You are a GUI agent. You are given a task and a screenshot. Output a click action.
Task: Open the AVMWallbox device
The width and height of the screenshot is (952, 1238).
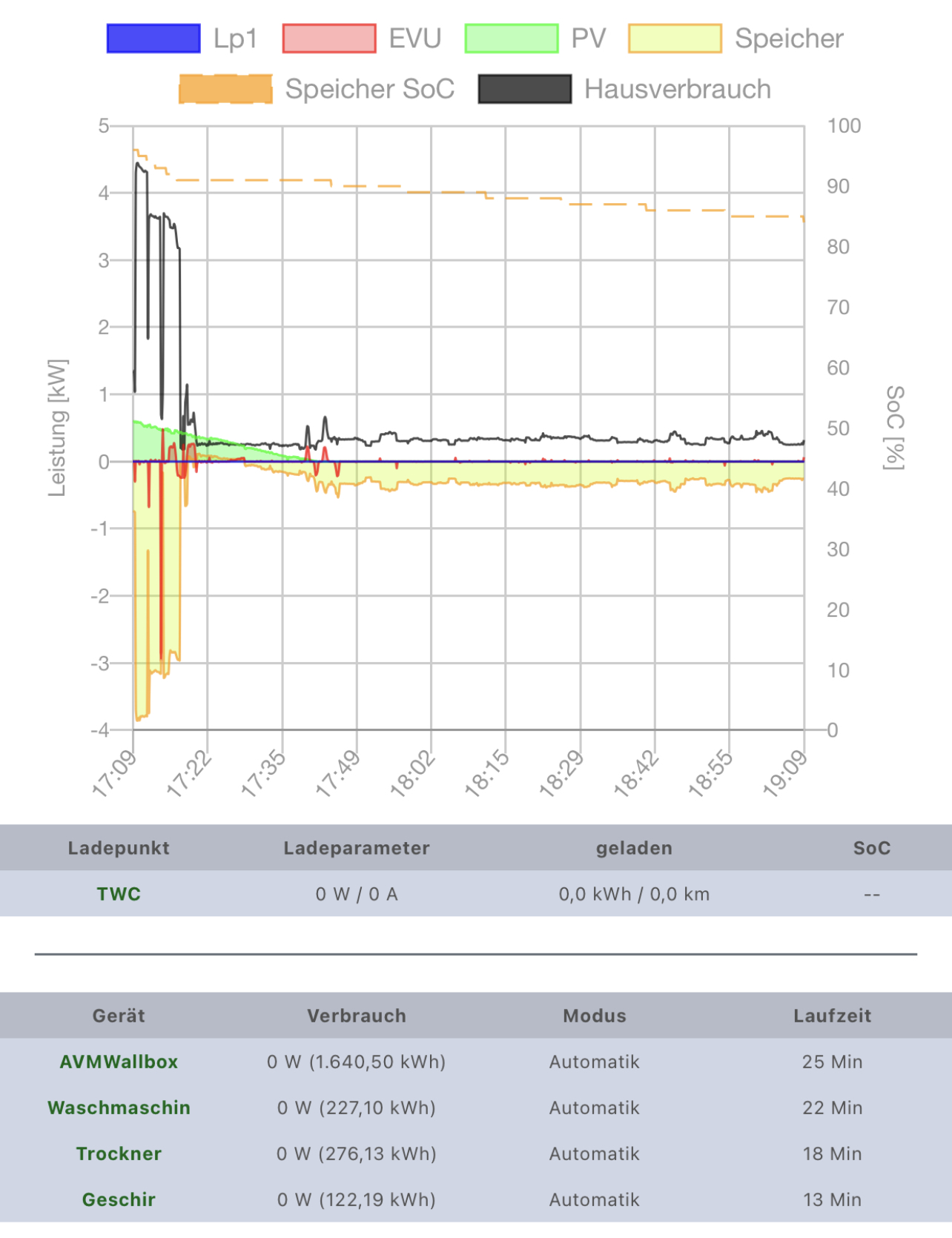click(119, 1062)
